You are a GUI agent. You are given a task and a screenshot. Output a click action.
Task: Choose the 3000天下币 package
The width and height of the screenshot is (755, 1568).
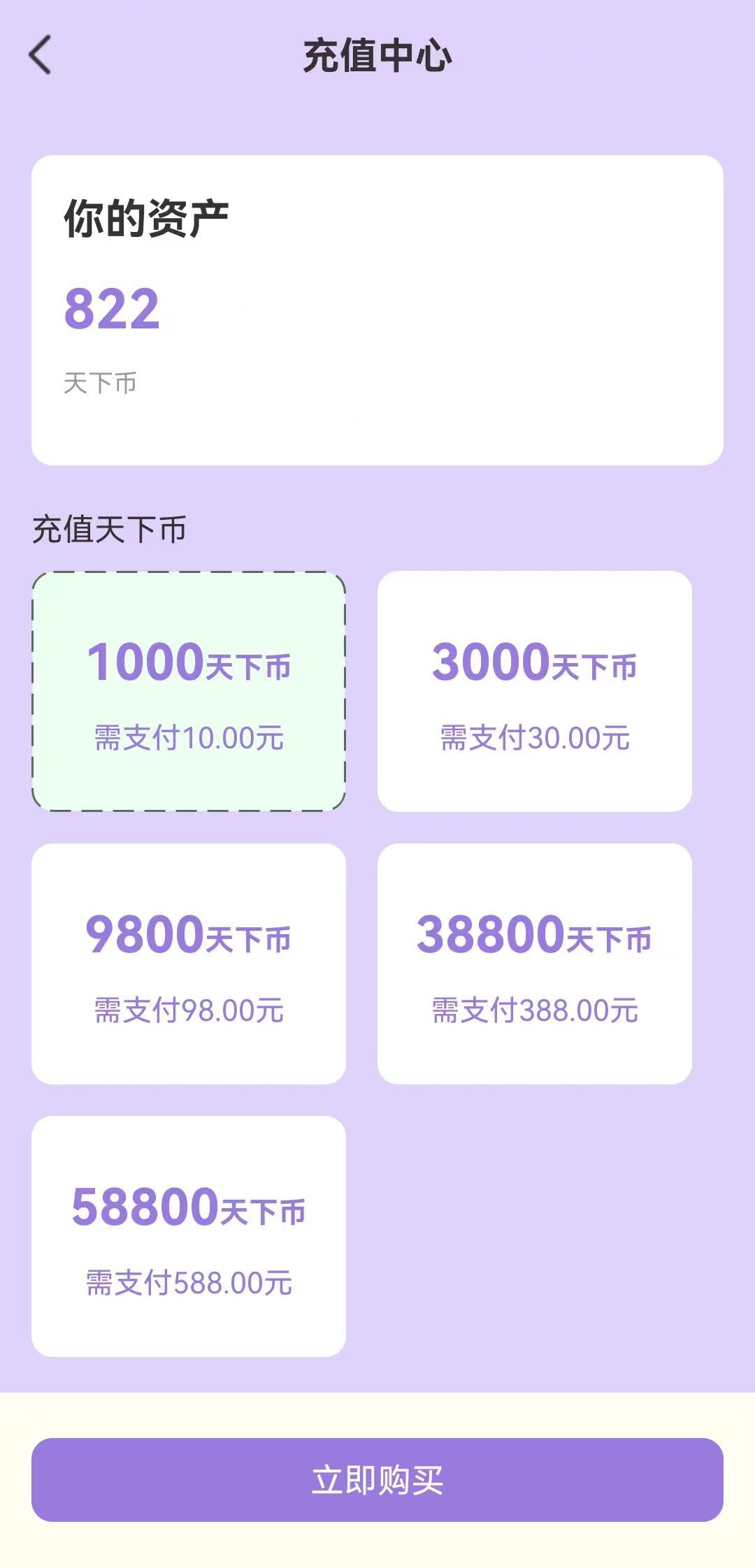pos(534,691)
